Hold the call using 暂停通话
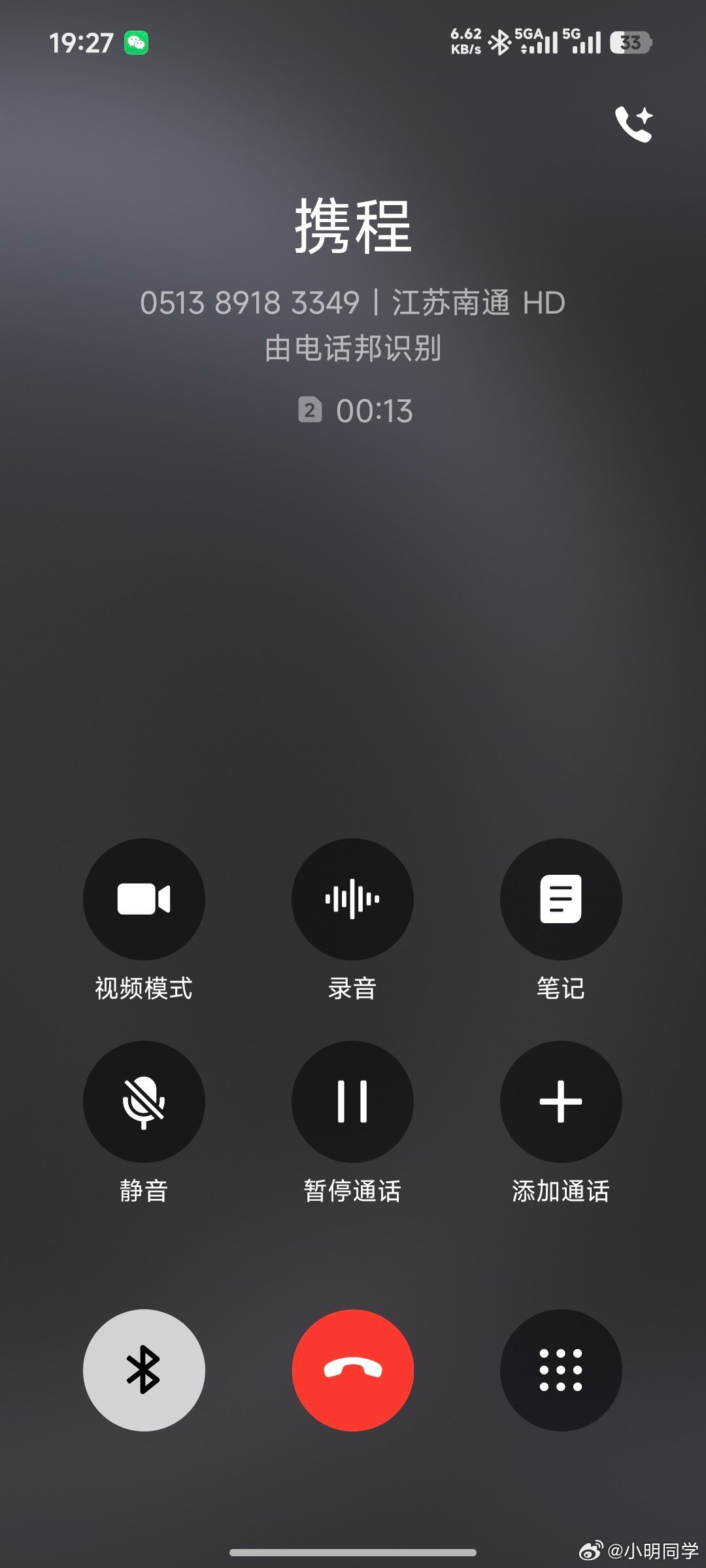This screenshot has width=706, height=1568. point(352,1102)
